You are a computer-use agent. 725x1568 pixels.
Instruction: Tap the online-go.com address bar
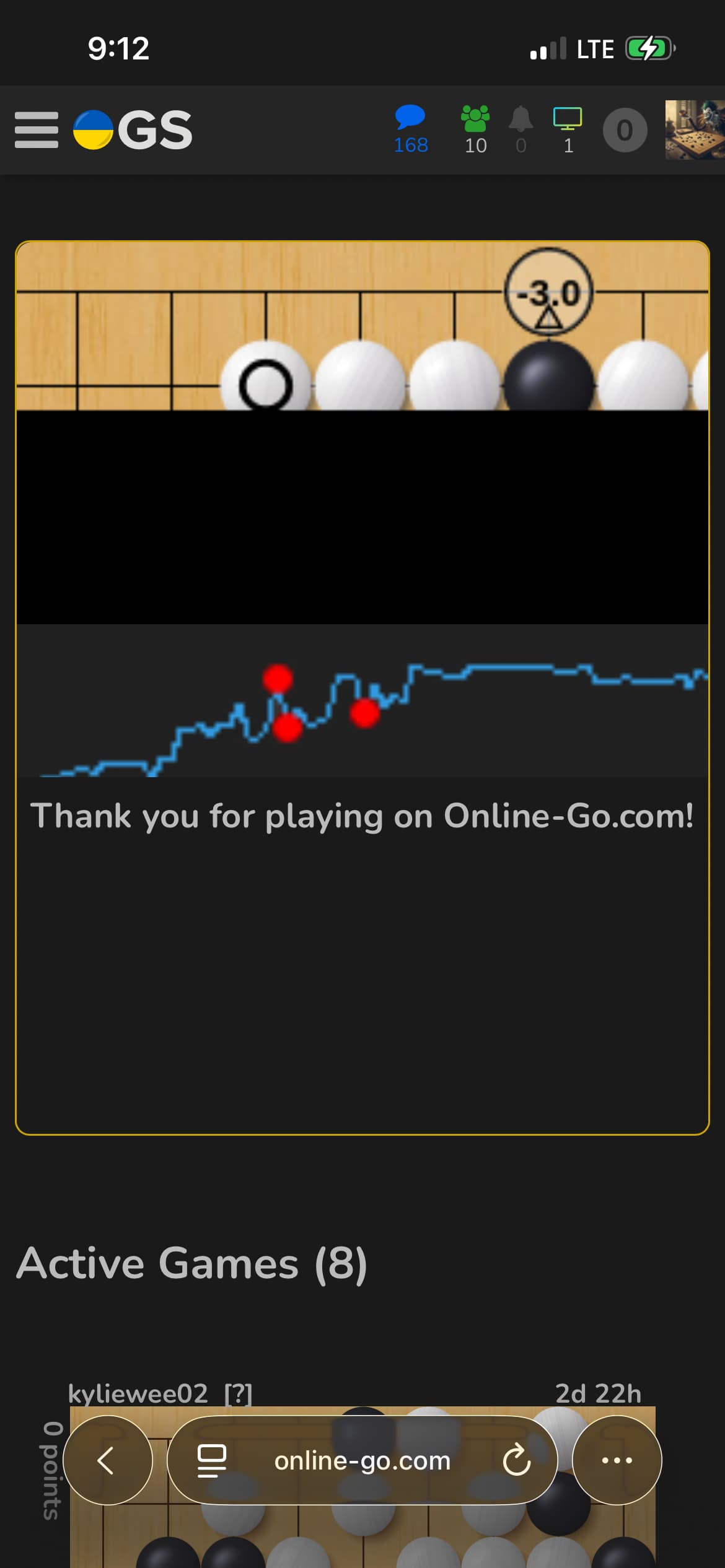pyautogui.click(x=362, y=1460)
